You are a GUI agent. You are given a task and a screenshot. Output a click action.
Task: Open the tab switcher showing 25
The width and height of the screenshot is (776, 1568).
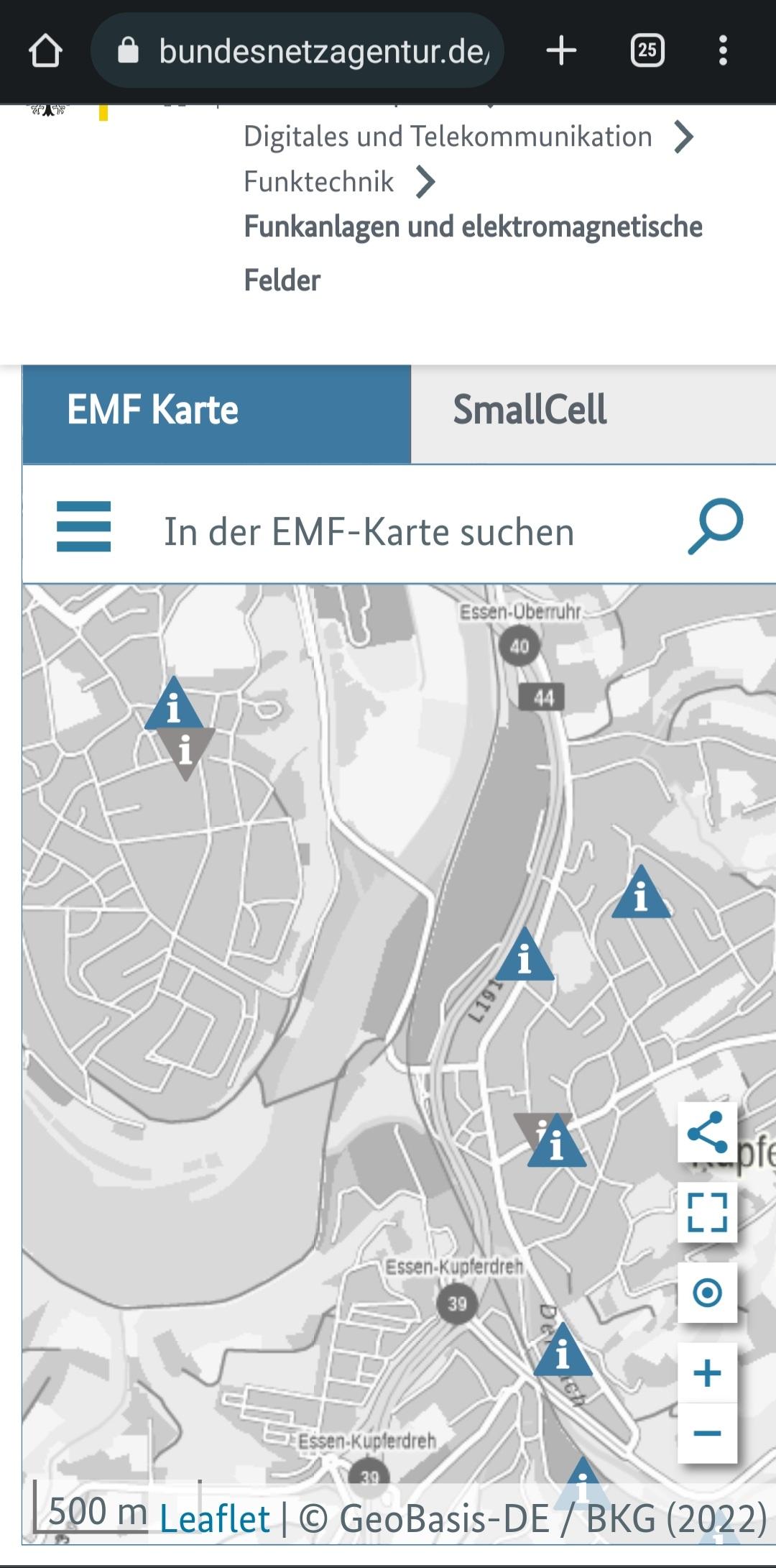pyautogui.click(x=647, y=51)
